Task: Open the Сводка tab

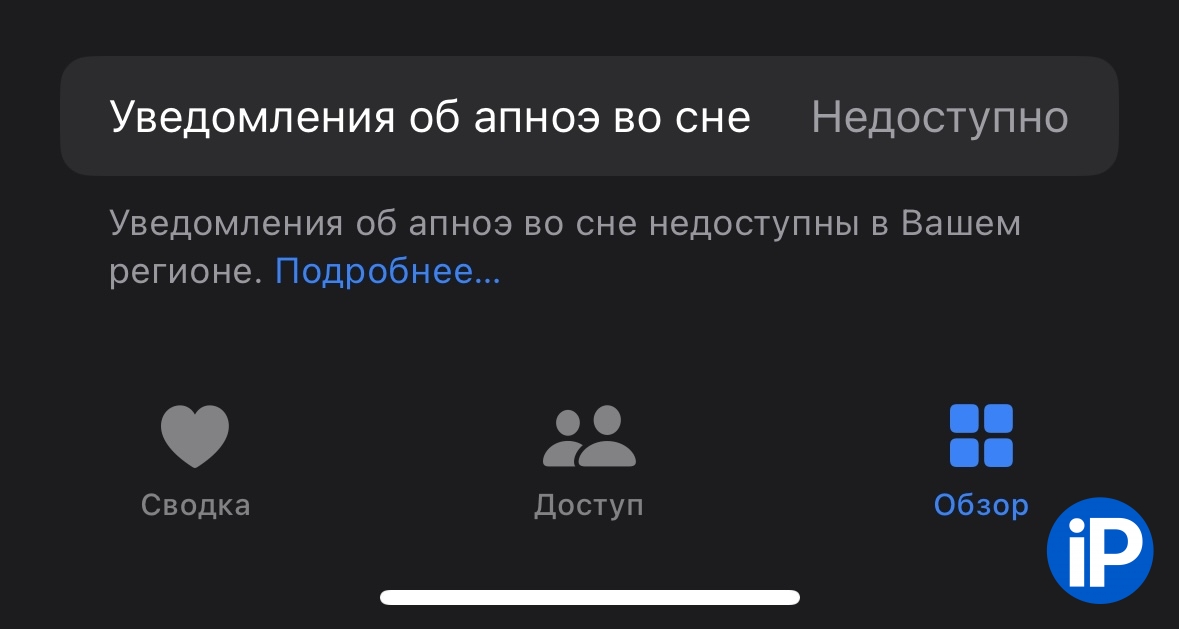Action: click(x=195, y=461)
